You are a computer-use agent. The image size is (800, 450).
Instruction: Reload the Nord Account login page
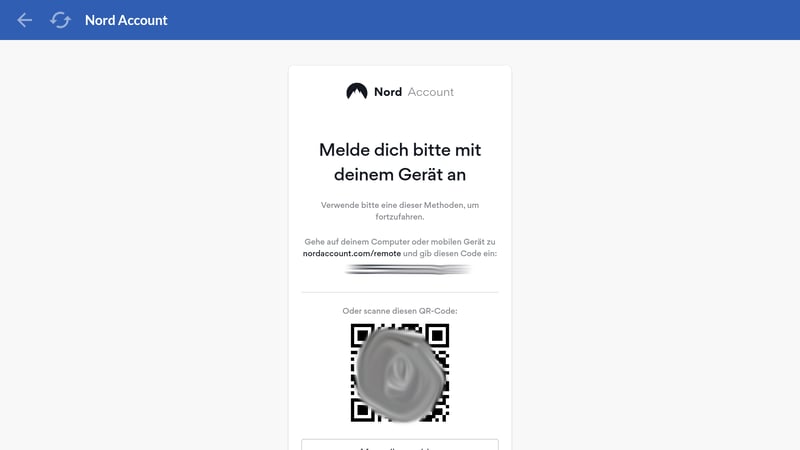(61, 20)
